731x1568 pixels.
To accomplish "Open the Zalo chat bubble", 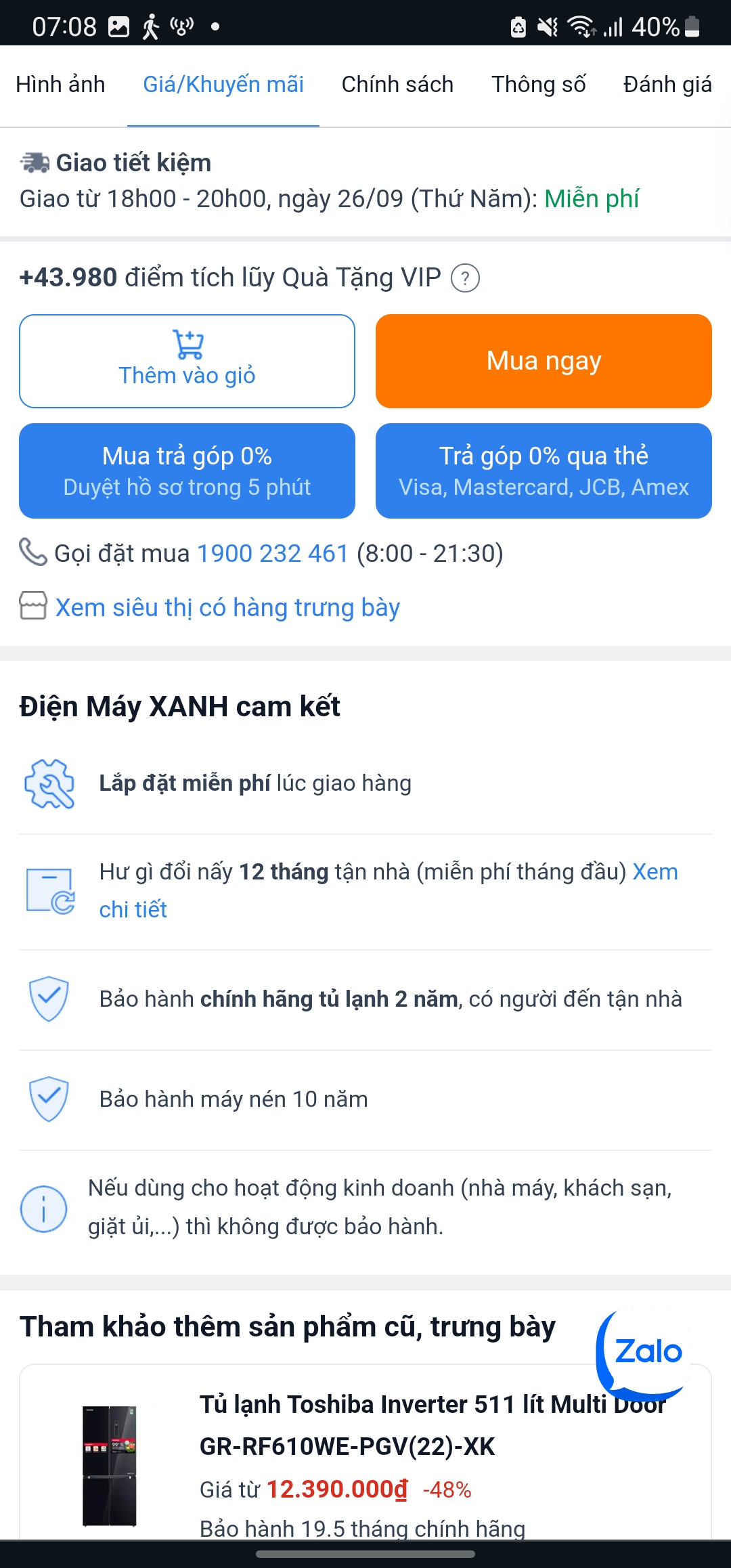I will coord(642,1352).
